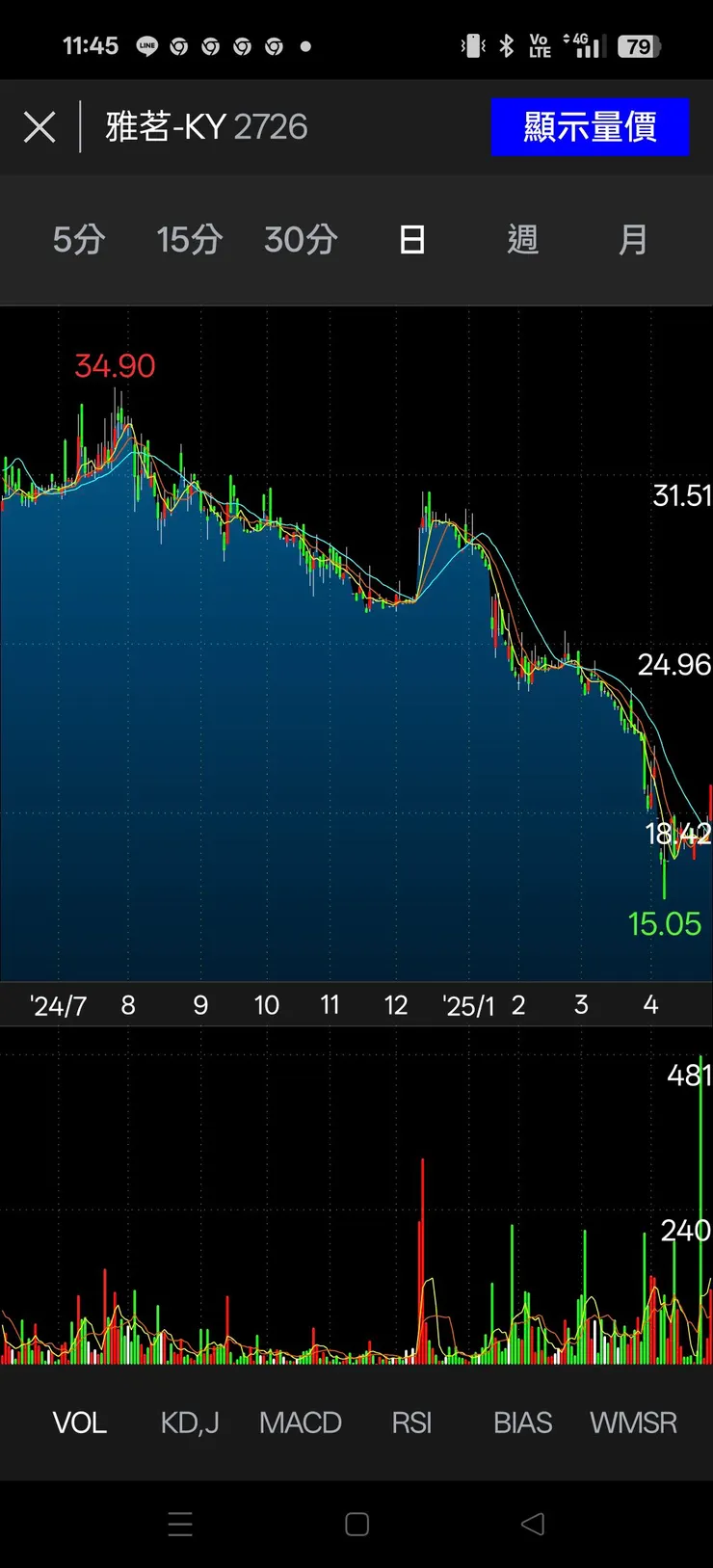Show the 月 monthly chart
The image size is (713, 1568).
(633, 239)
